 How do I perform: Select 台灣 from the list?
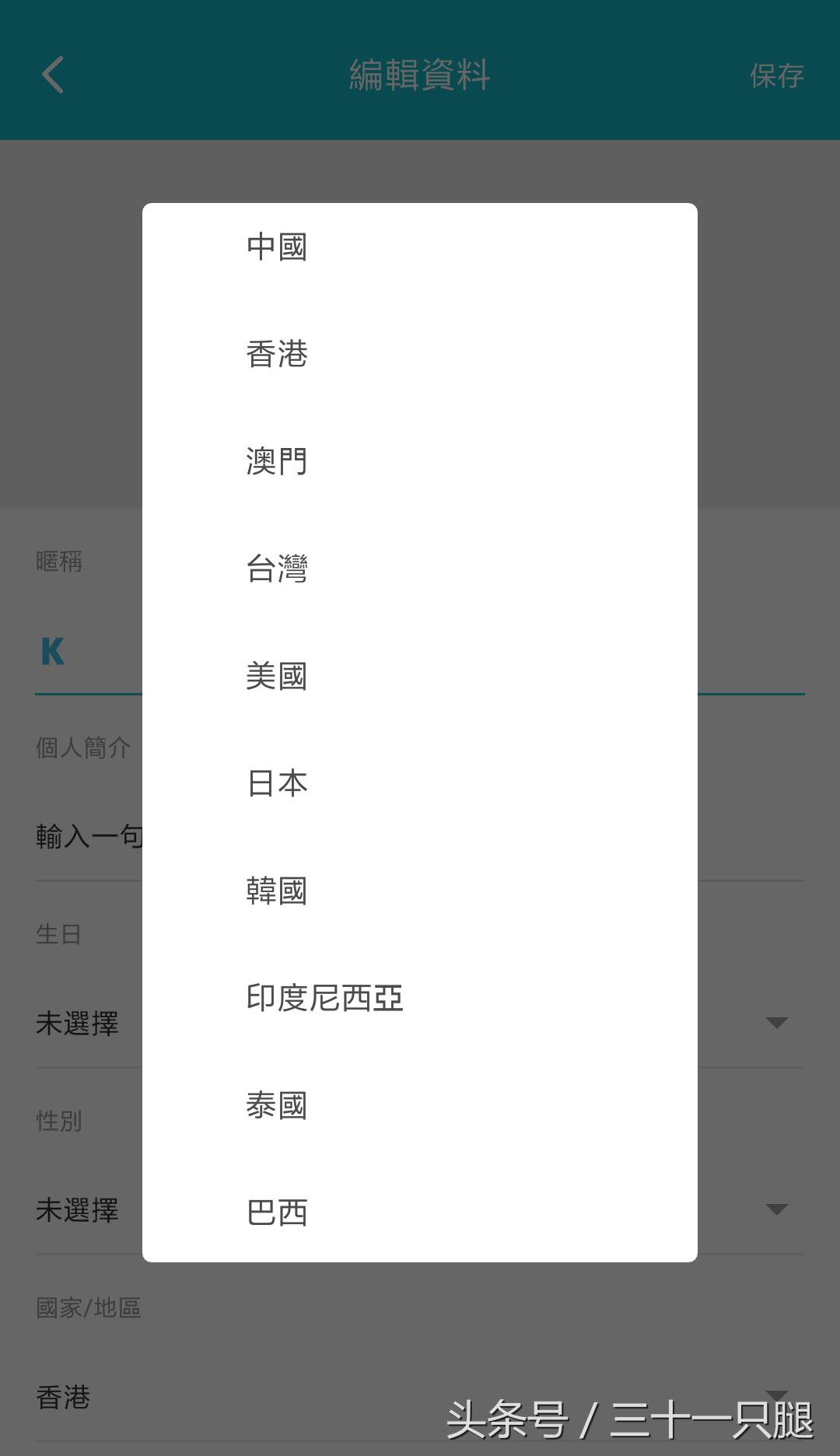(277, 569)
